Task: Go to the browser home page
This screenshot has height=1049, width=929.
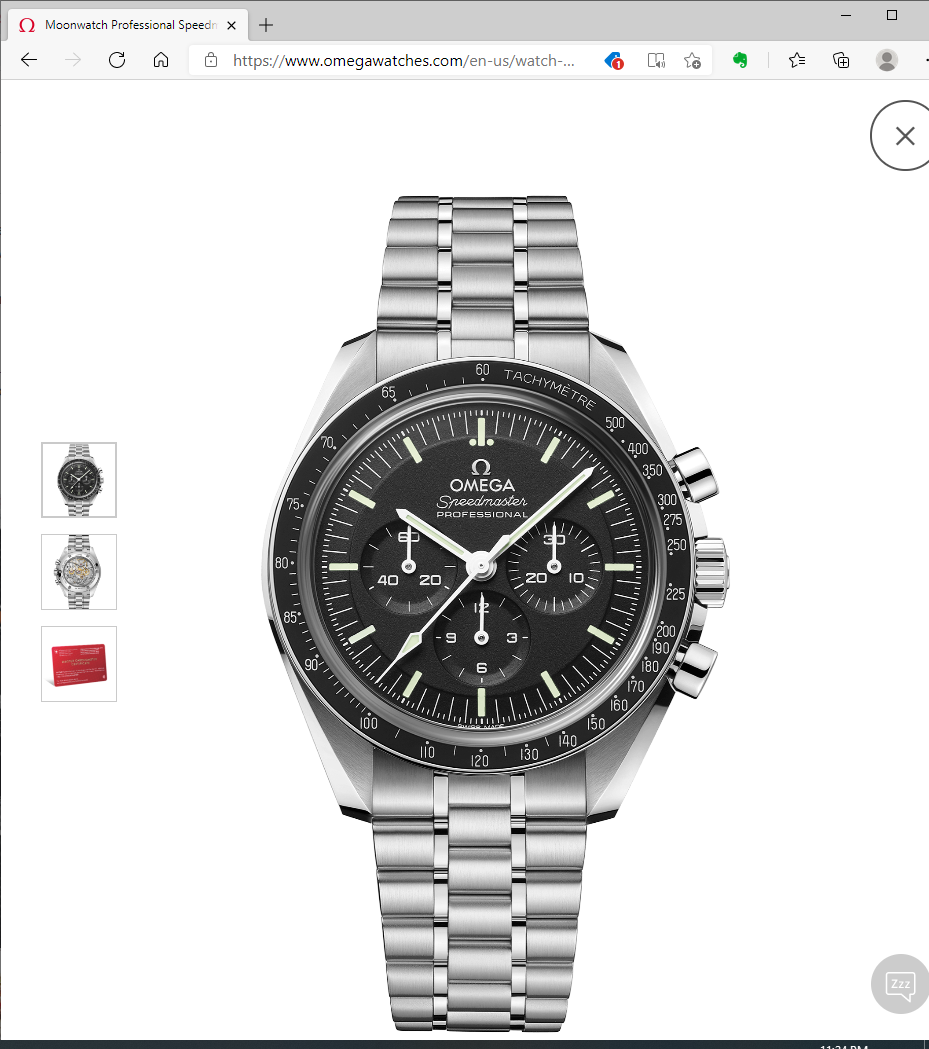Action: [x=161, y=60]
